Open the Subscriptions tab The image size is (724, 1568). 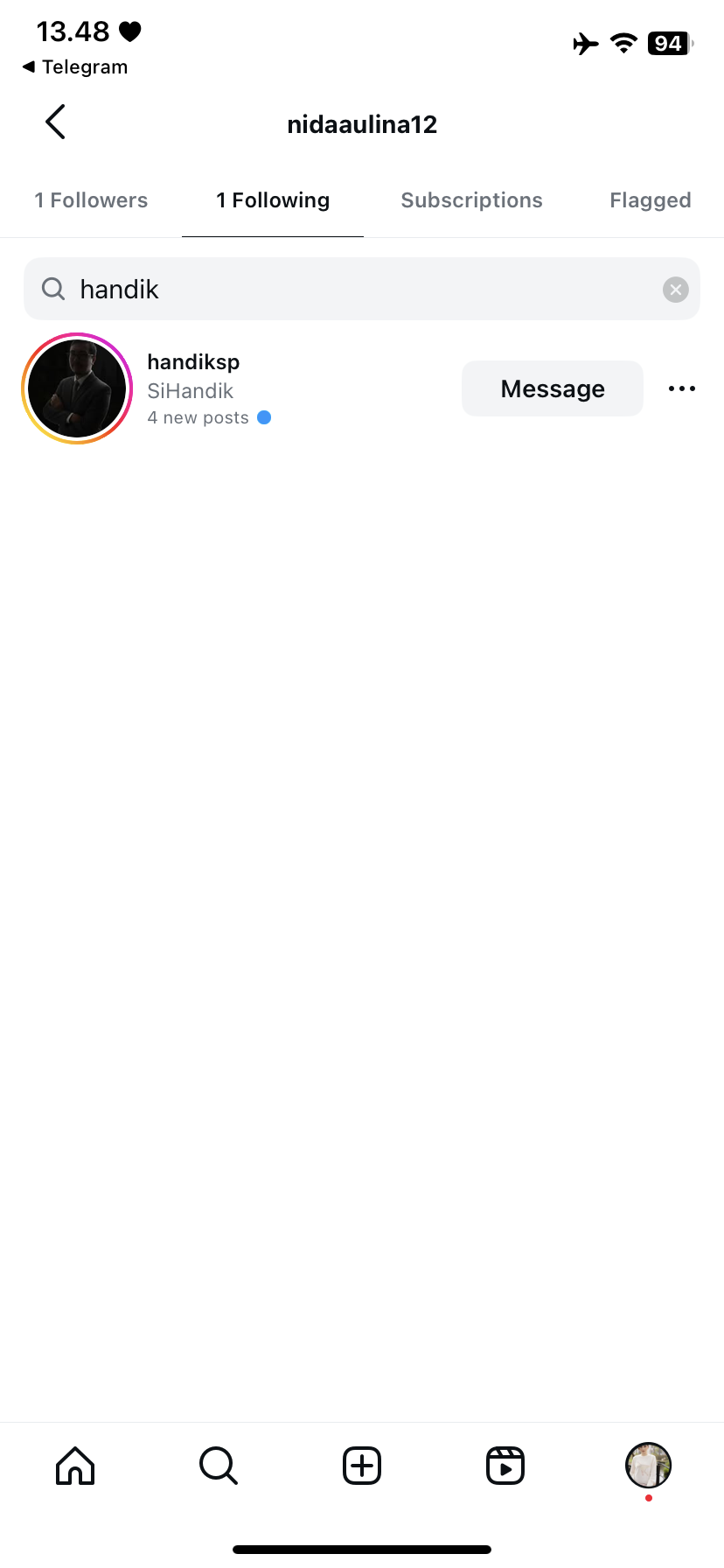(471, 200)
